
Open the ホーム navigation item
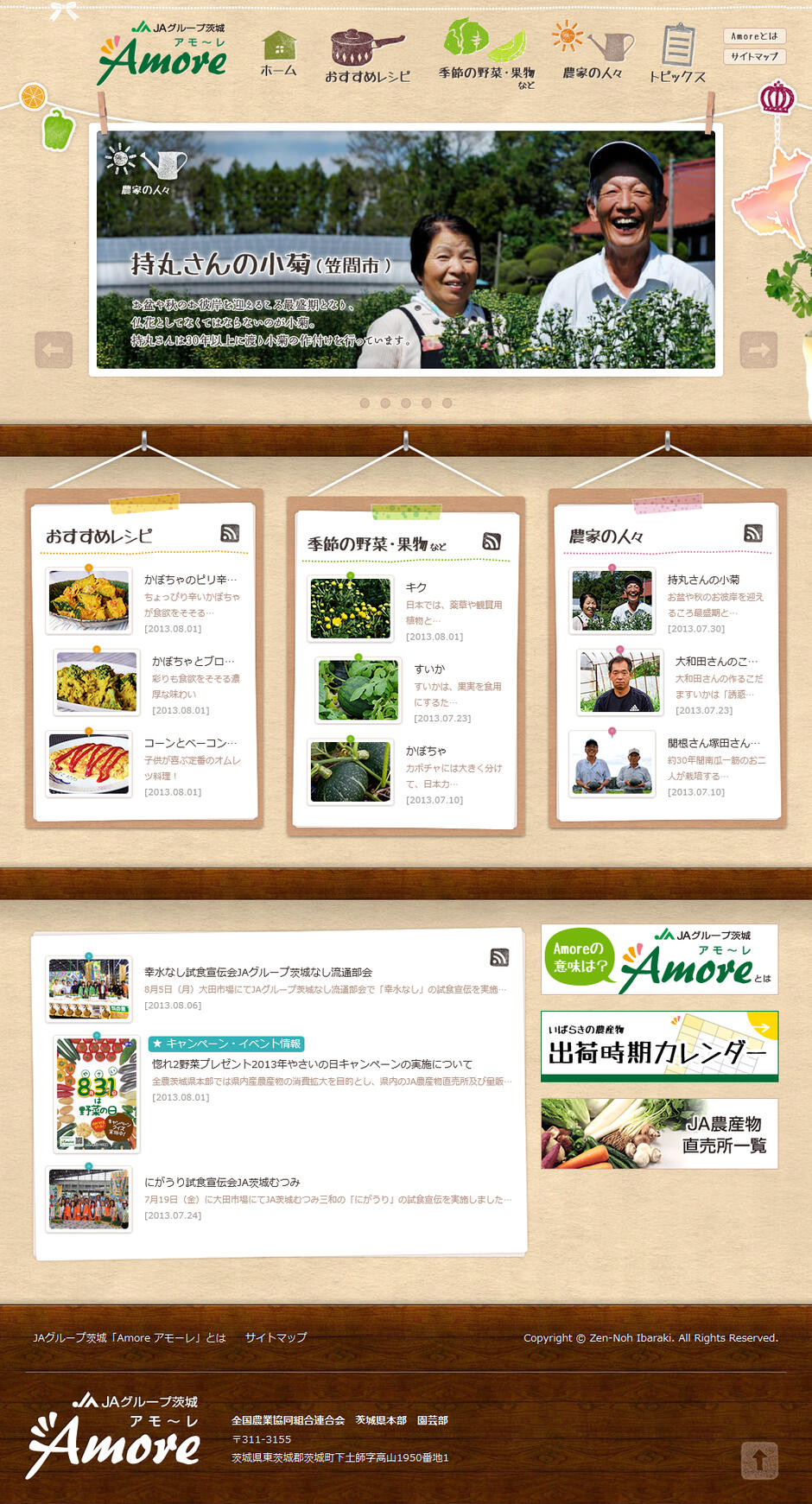point(278,54)
